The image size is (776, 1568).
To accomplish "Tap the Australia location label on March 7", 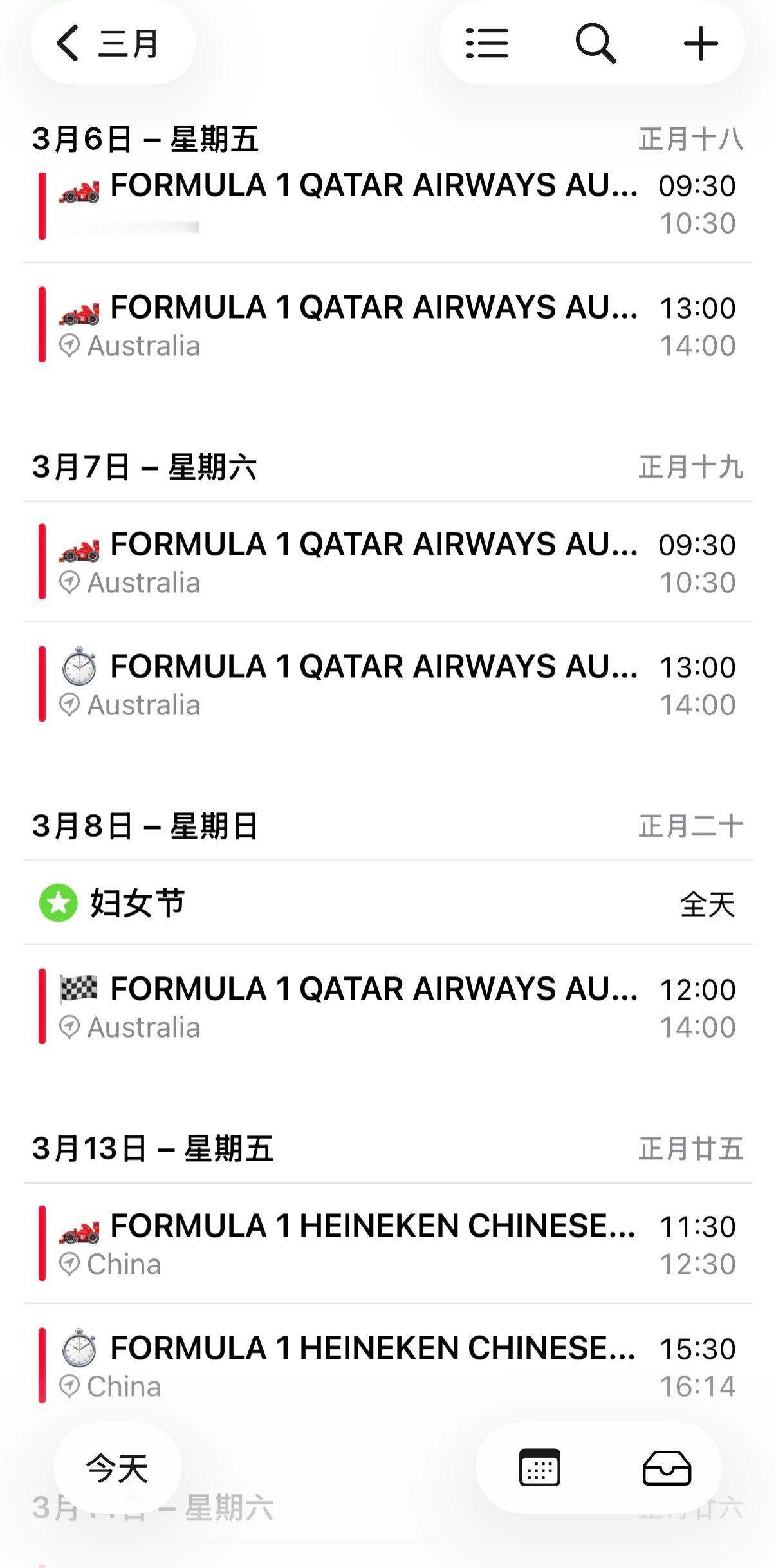I will 143,583.
